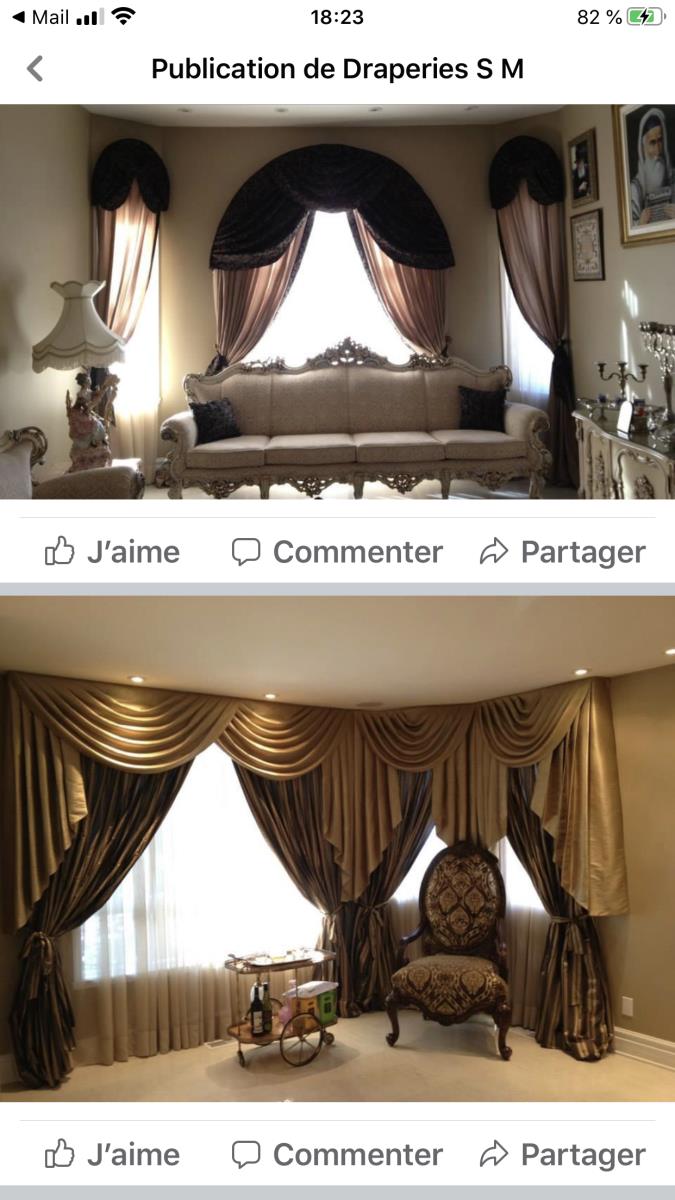Share the photo of the sofa room

tap(562, 551)
